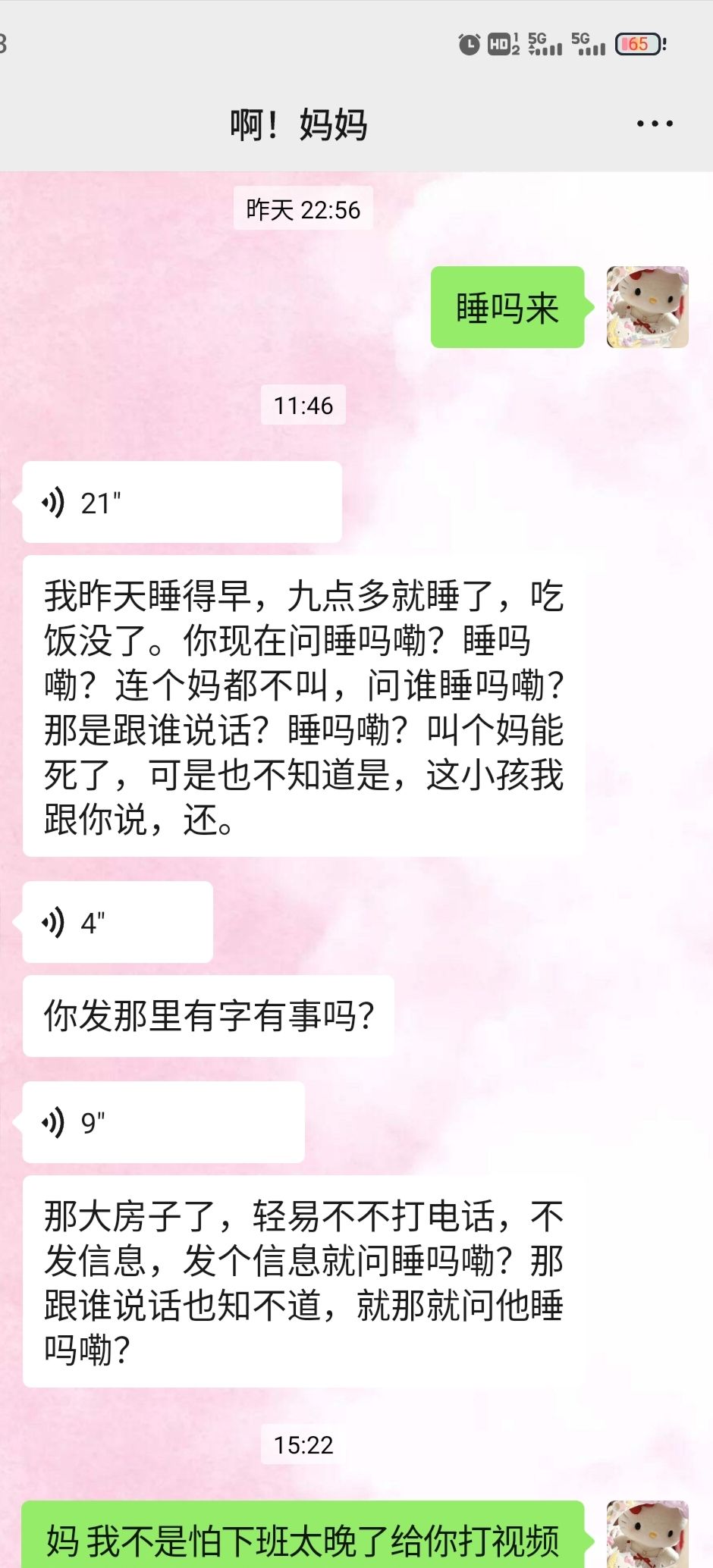Viewport: 713px width, 1568px height.
Task: Tap the timestamp 11:46
Action: (x=303, y=406)
